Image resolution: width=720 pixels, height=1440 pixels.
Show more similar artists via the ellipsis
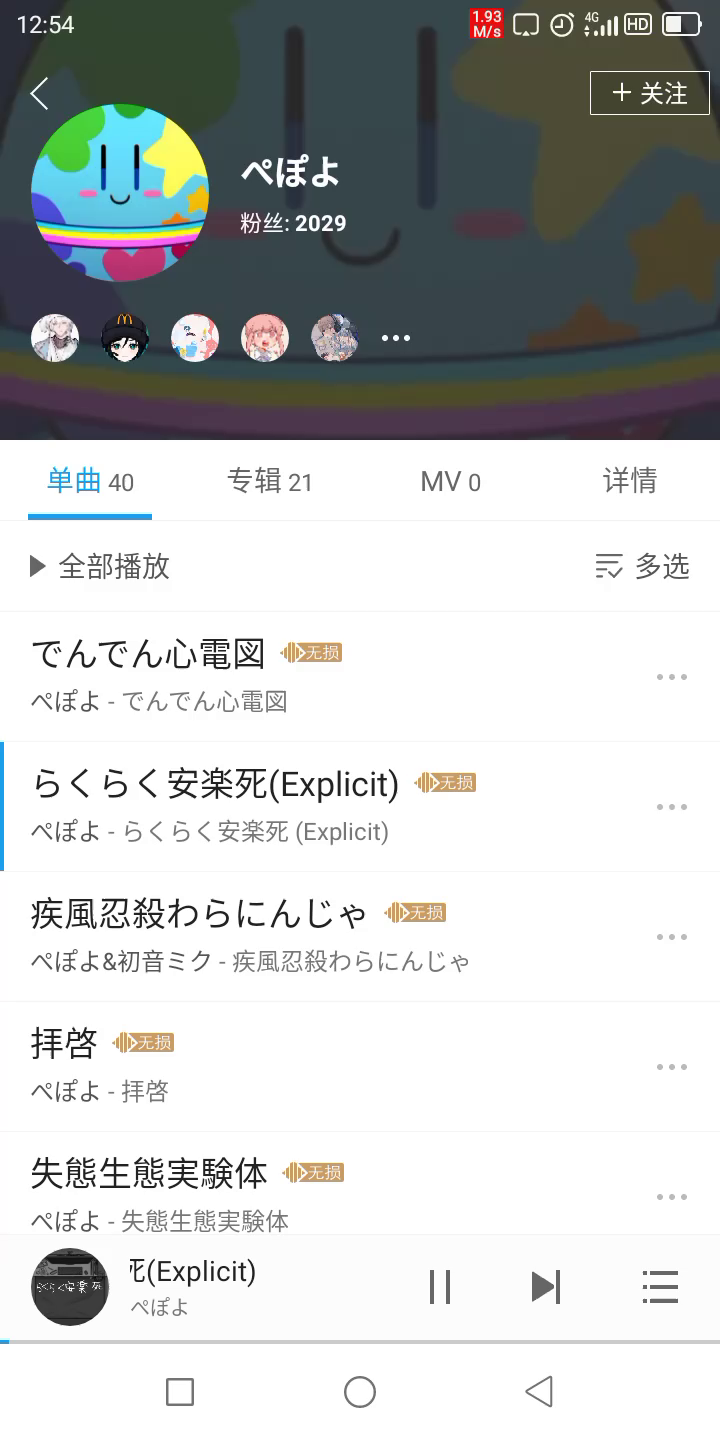[396, 338]
